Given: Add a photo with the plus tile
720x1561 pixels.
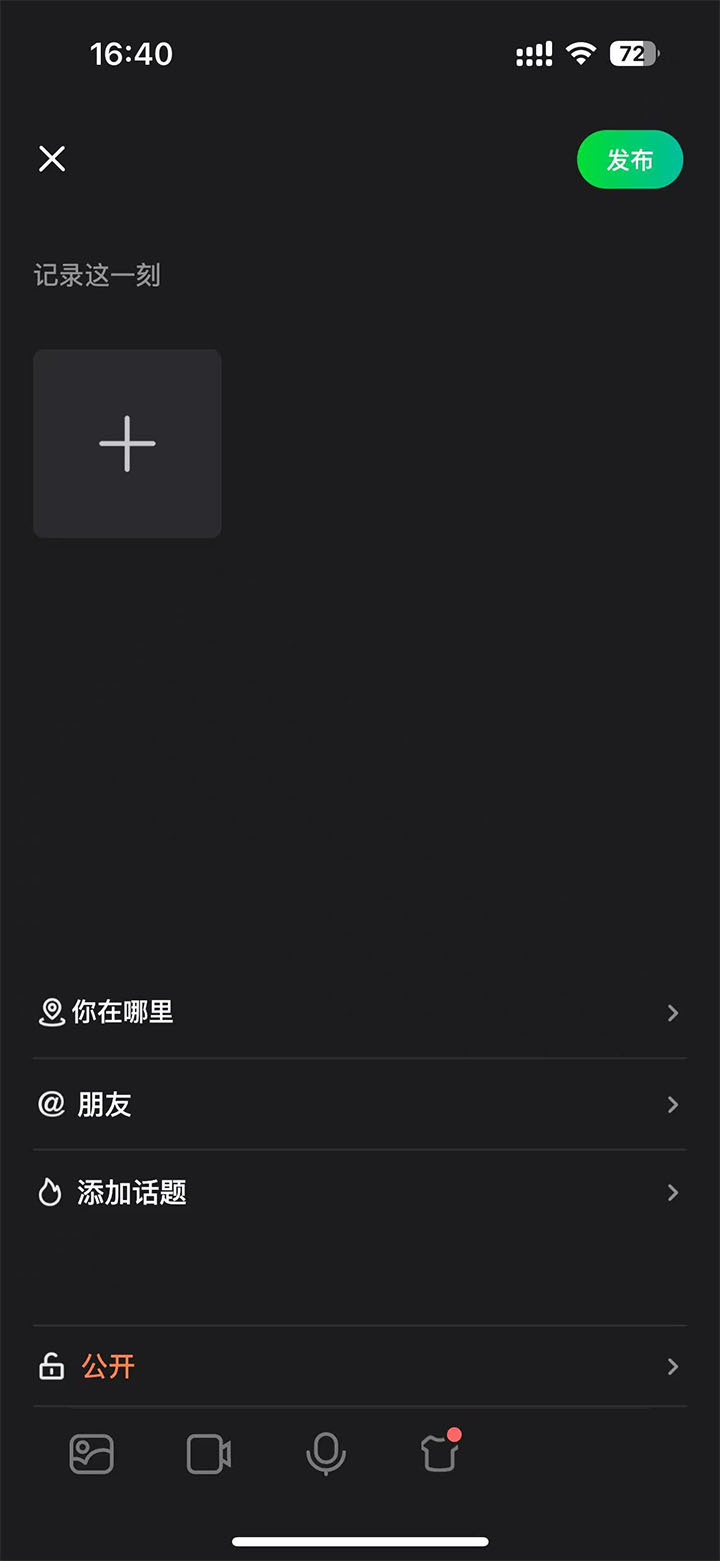Looking at the screenshot, I should point(127,443).
